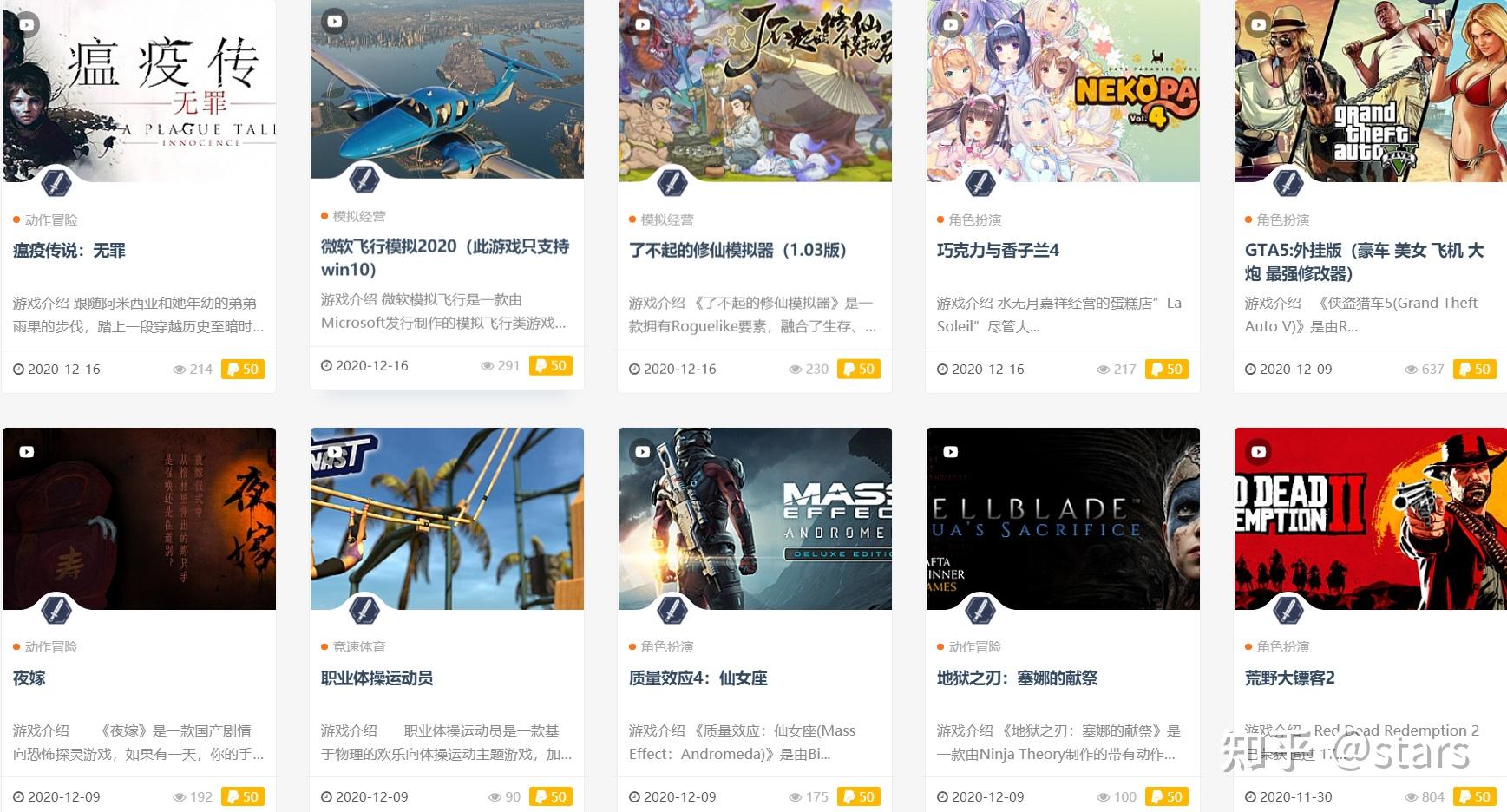The width and height of the screenshot is (1507, 812).
Task: Select 模拟经营 category on 微软飞行模拟2020 card
Action: (359, 217)
